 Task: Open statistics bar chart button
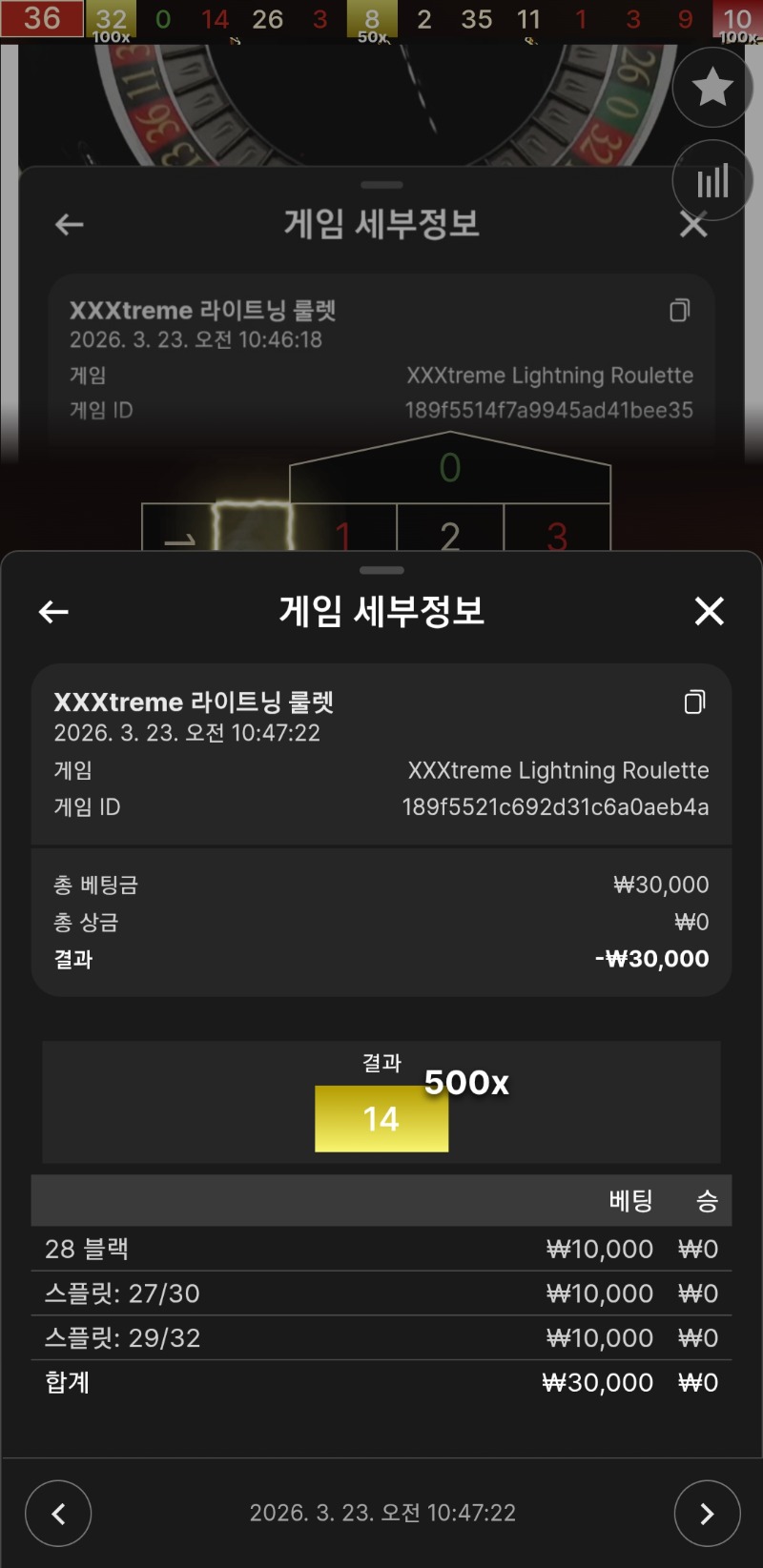[711, 181]
